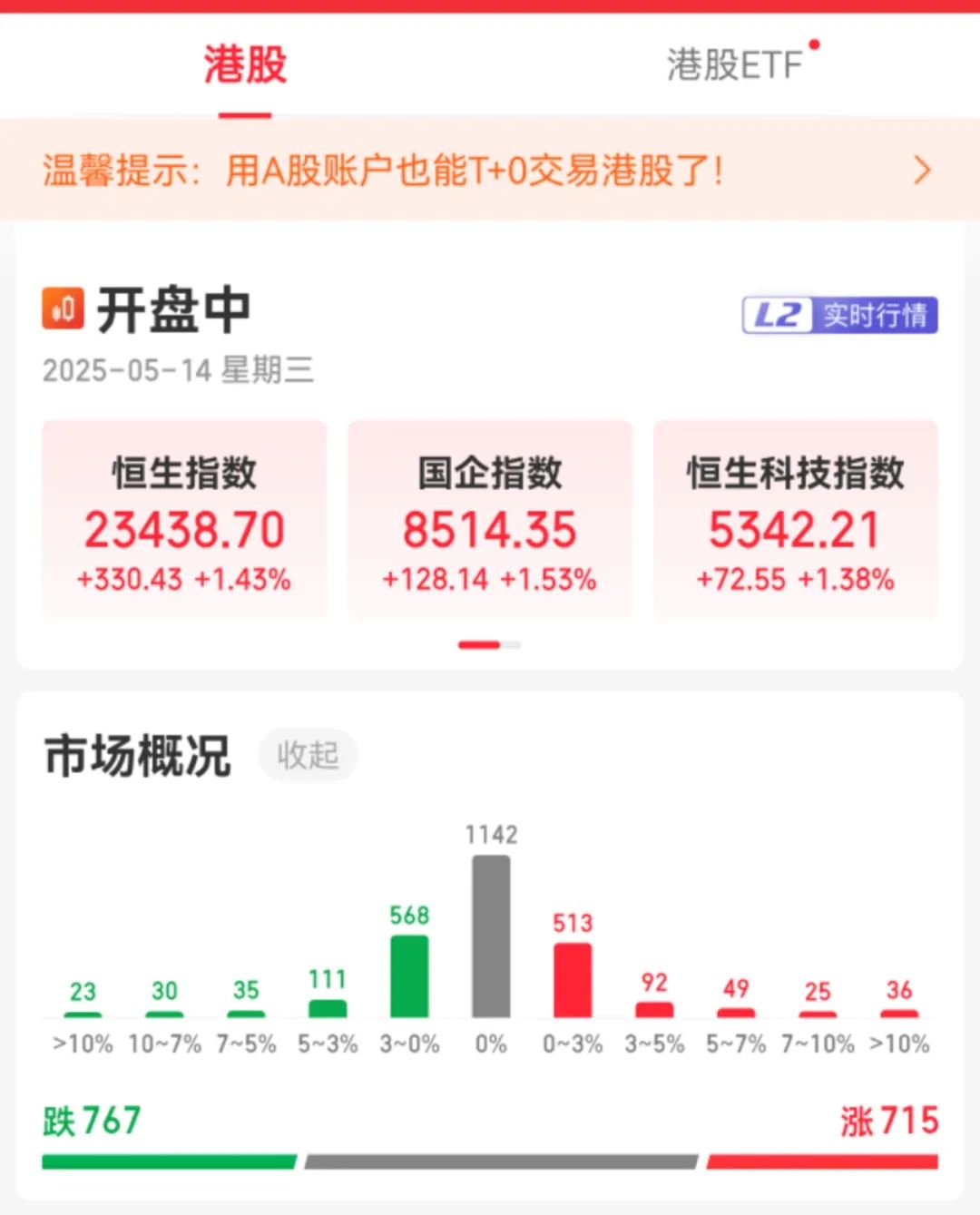The image size is (980, 1215).
Task: Open the 国企指数 index card
Action: 490,521
